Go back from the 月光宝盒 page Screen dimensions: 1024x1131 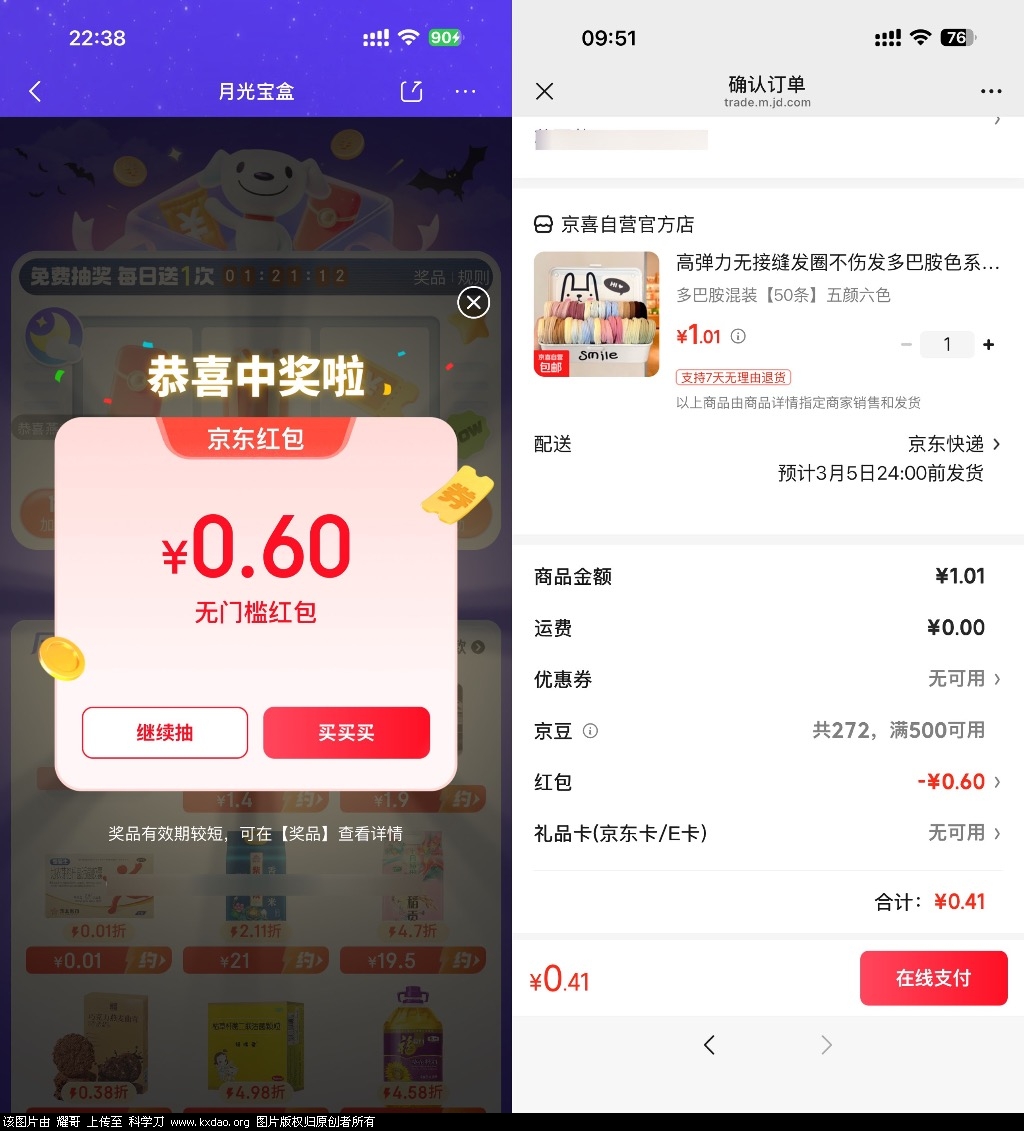point(35,92)
